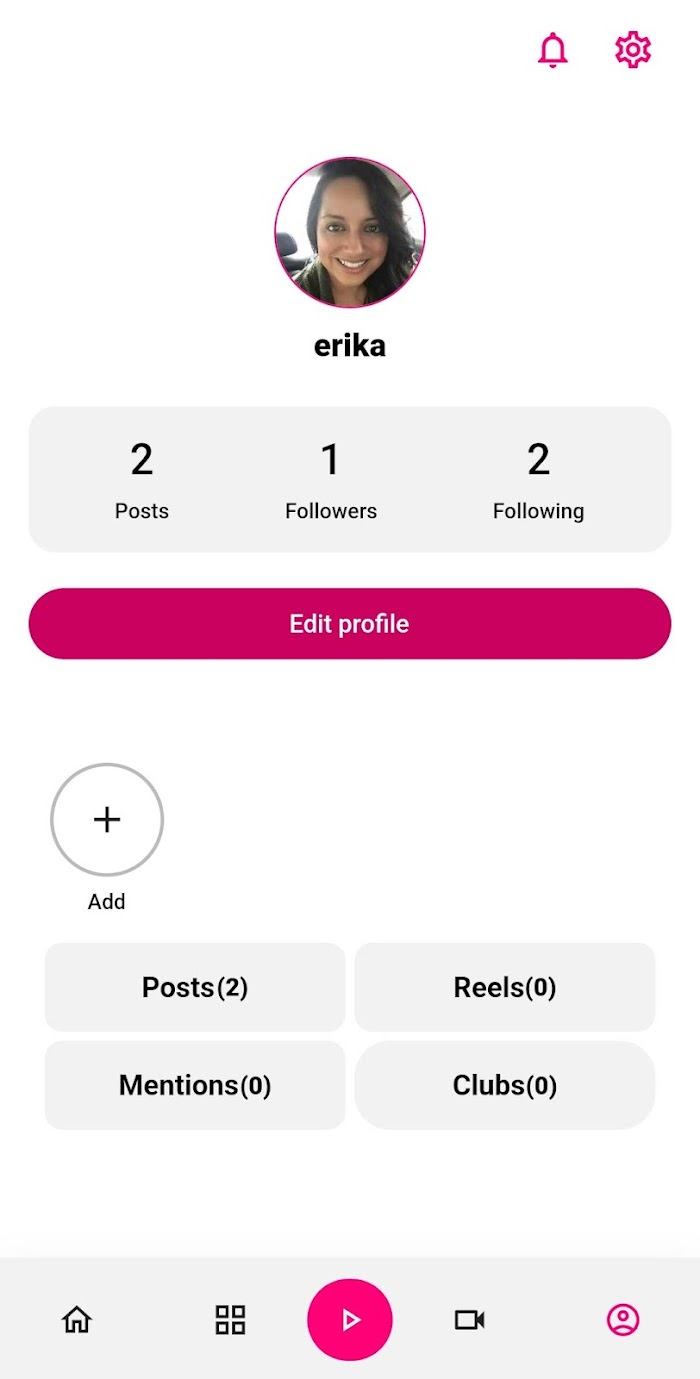The width and height of the screenshot is (700, 1379).
Task: Switch to the Mentions(0) tab
Action: [195, 1085]
